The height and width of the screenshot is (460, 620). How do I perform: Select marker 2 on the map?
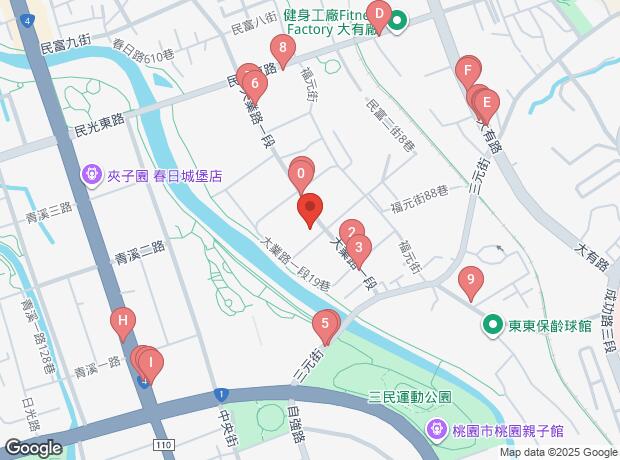click(350, 233)
